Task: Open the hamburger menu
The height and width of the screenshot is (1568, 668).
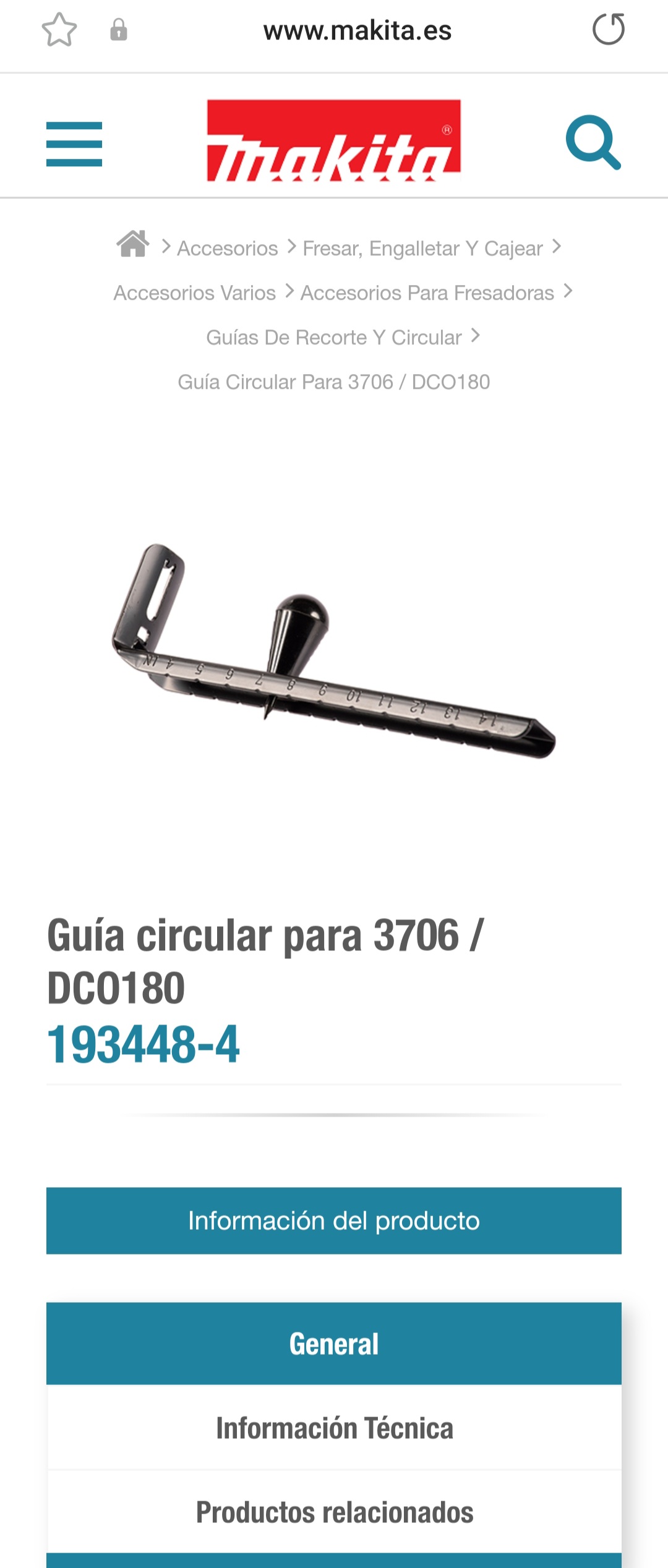Action: coord(74,143)
